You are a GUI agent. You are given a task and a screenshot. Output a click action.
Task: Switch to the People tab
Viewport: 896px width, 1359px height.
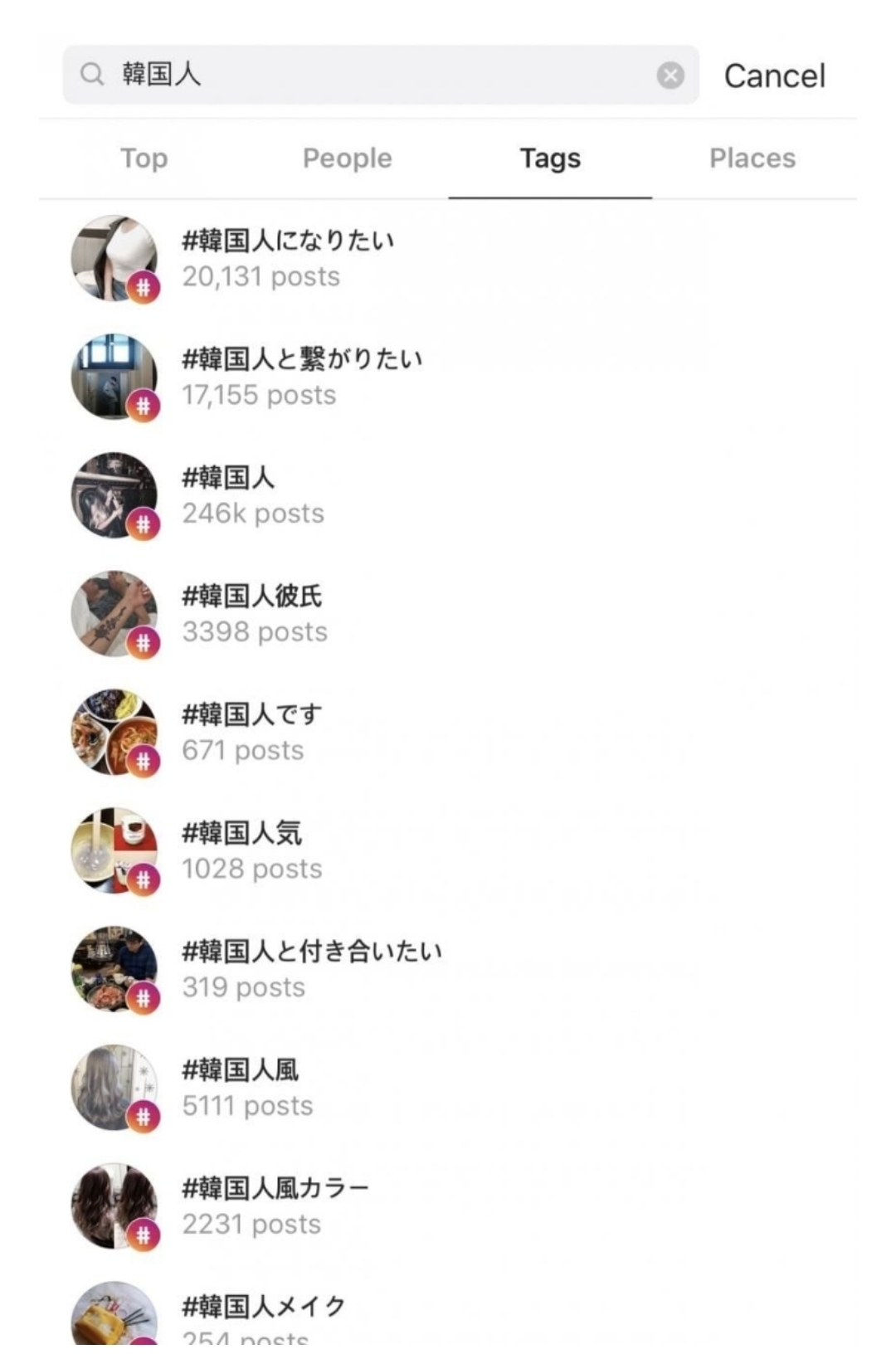(x=347, y=158)
